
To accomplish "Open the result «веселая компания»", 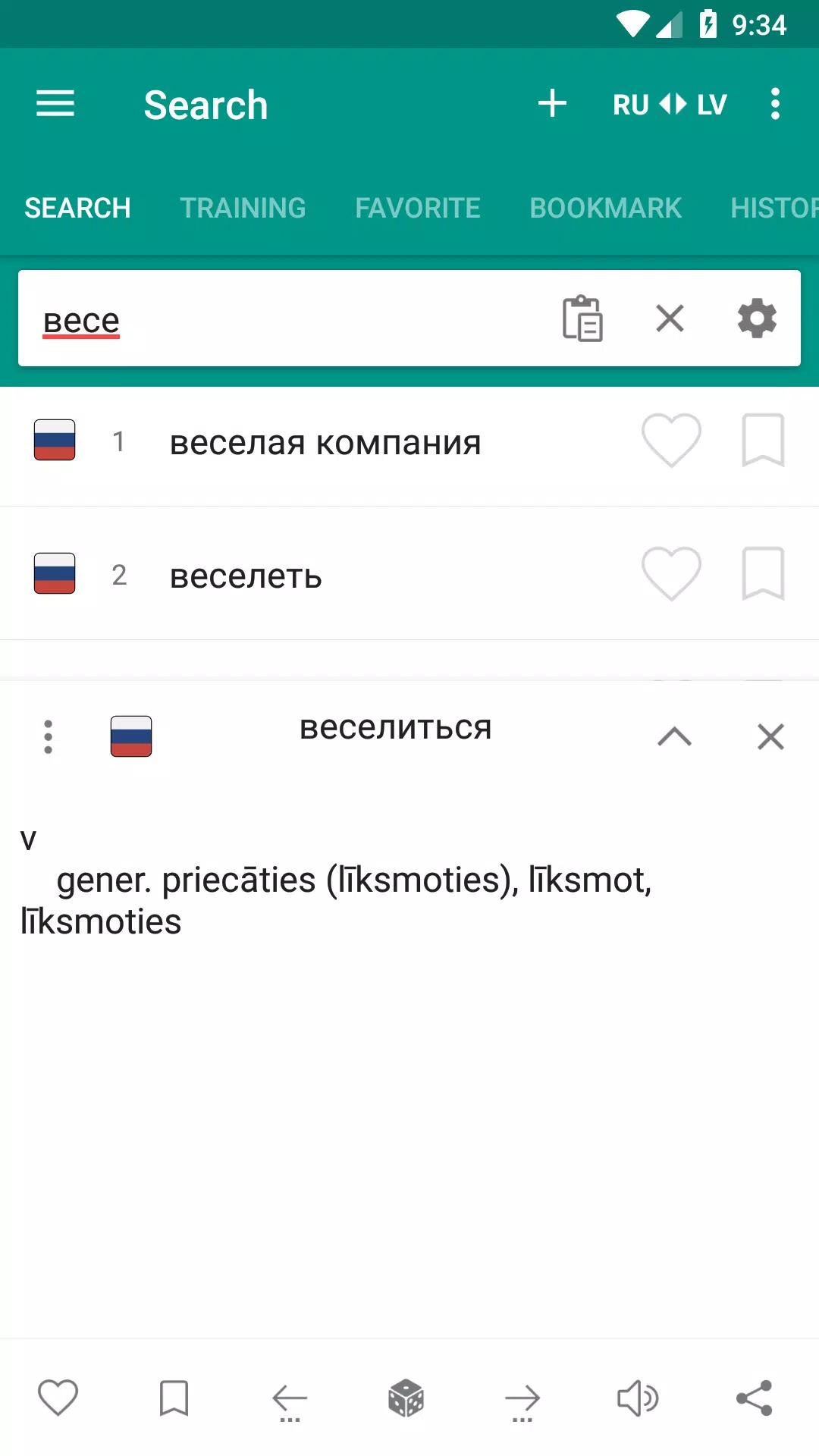I will 325,443.
